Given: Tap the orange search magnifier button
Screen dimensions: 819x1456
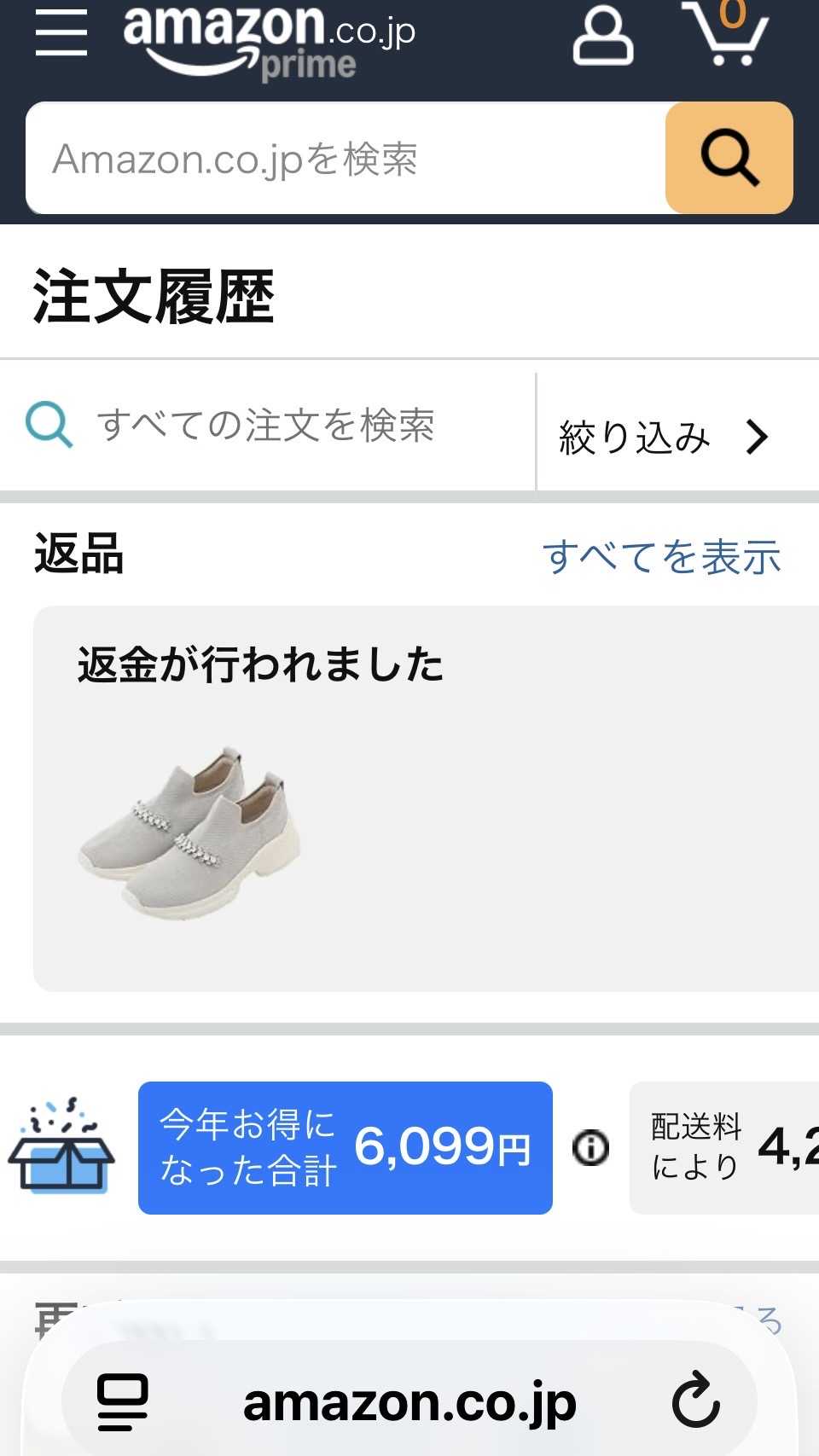Looking at the screenshot, I should click(729, 158).
